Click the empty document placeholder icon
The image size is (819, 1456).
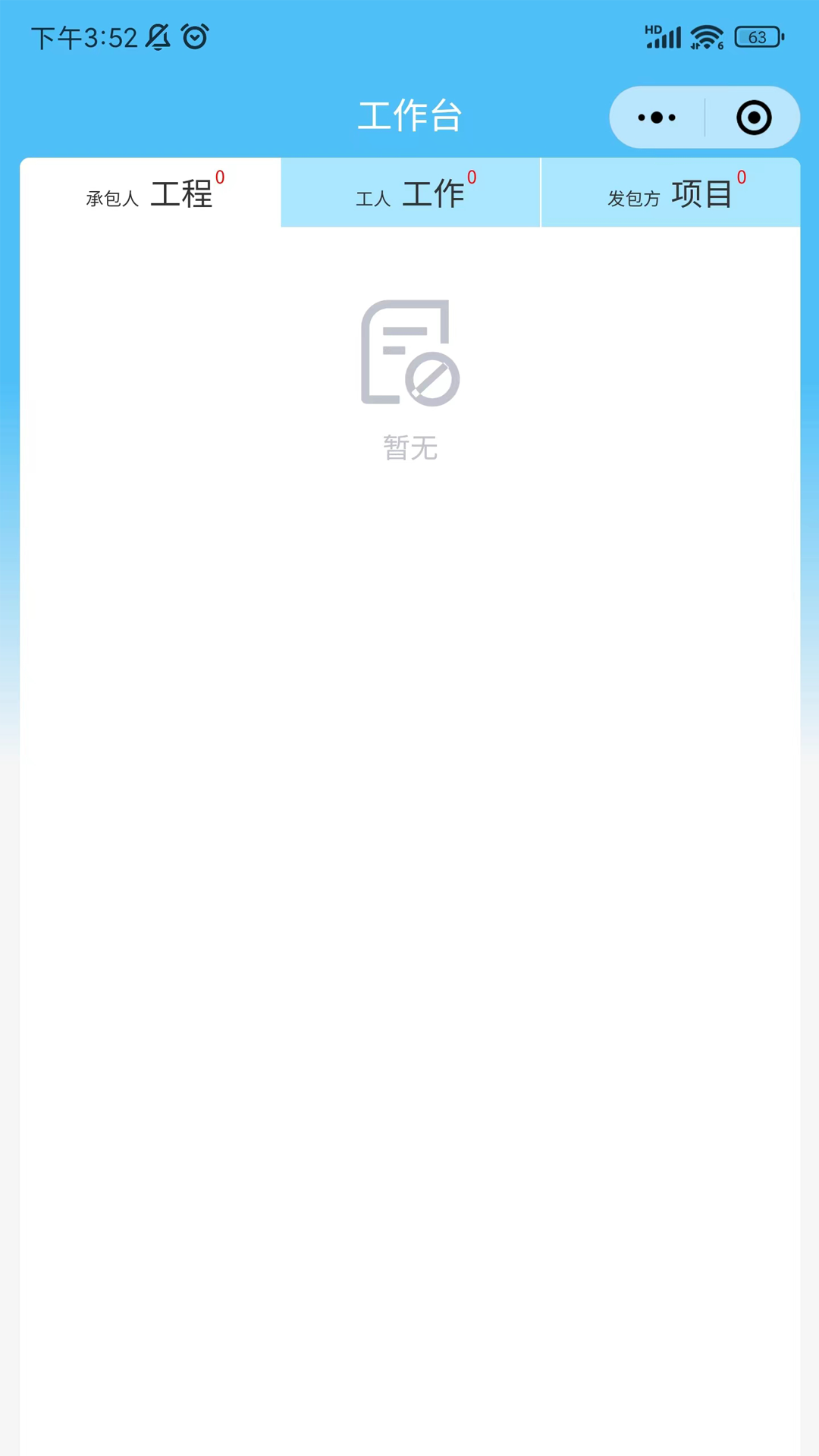[409, 350]
